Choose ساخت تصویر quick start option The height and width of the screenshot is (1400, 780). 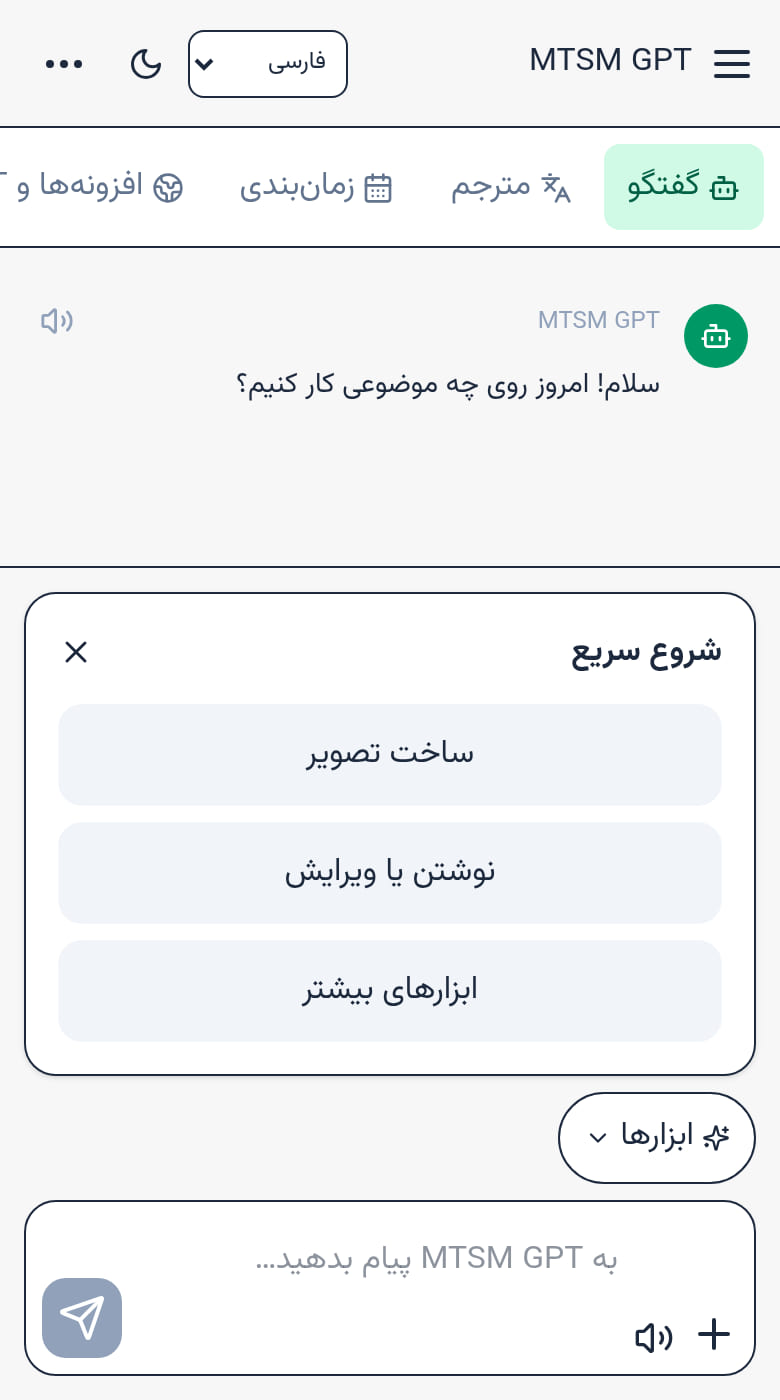click(390, 755)
